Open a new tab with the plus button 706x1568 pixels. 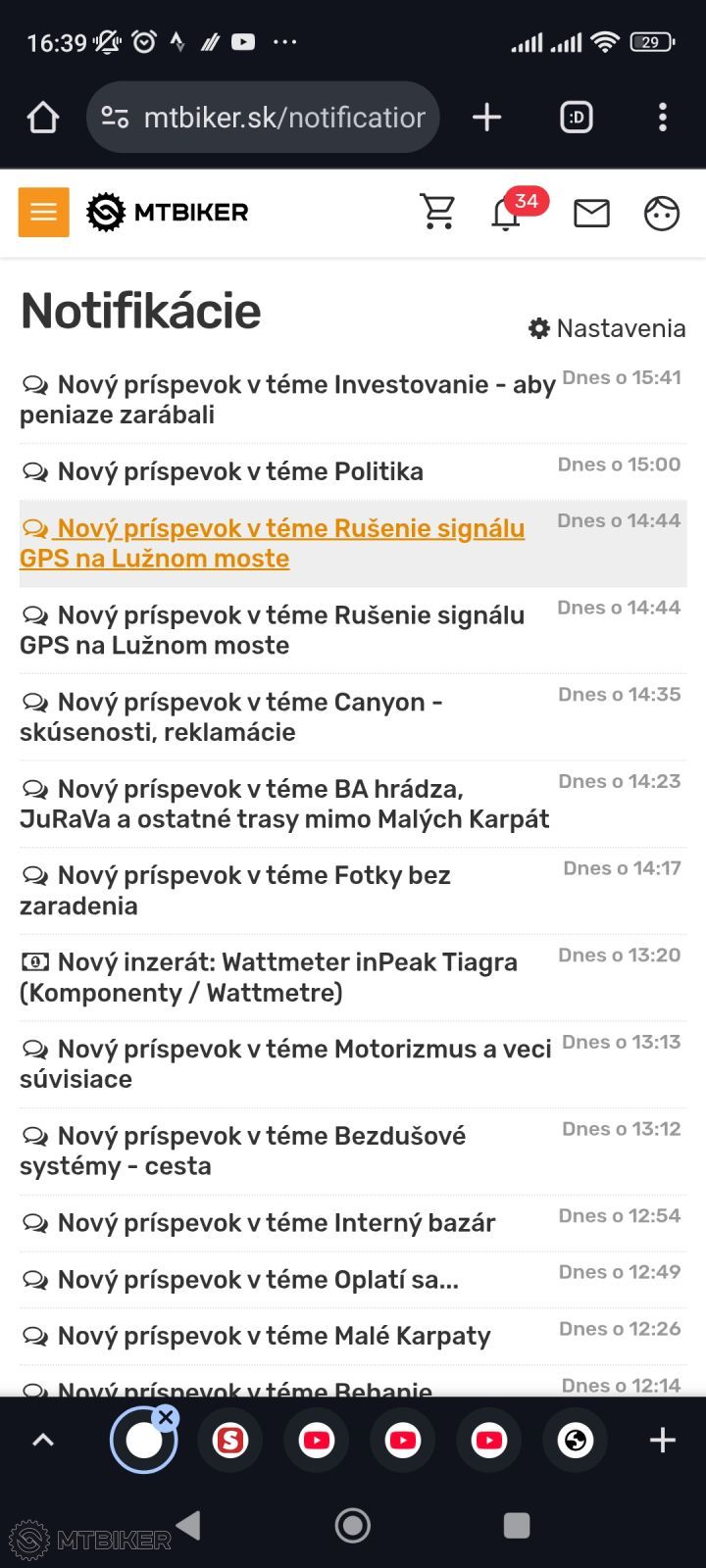click(486, 117)
